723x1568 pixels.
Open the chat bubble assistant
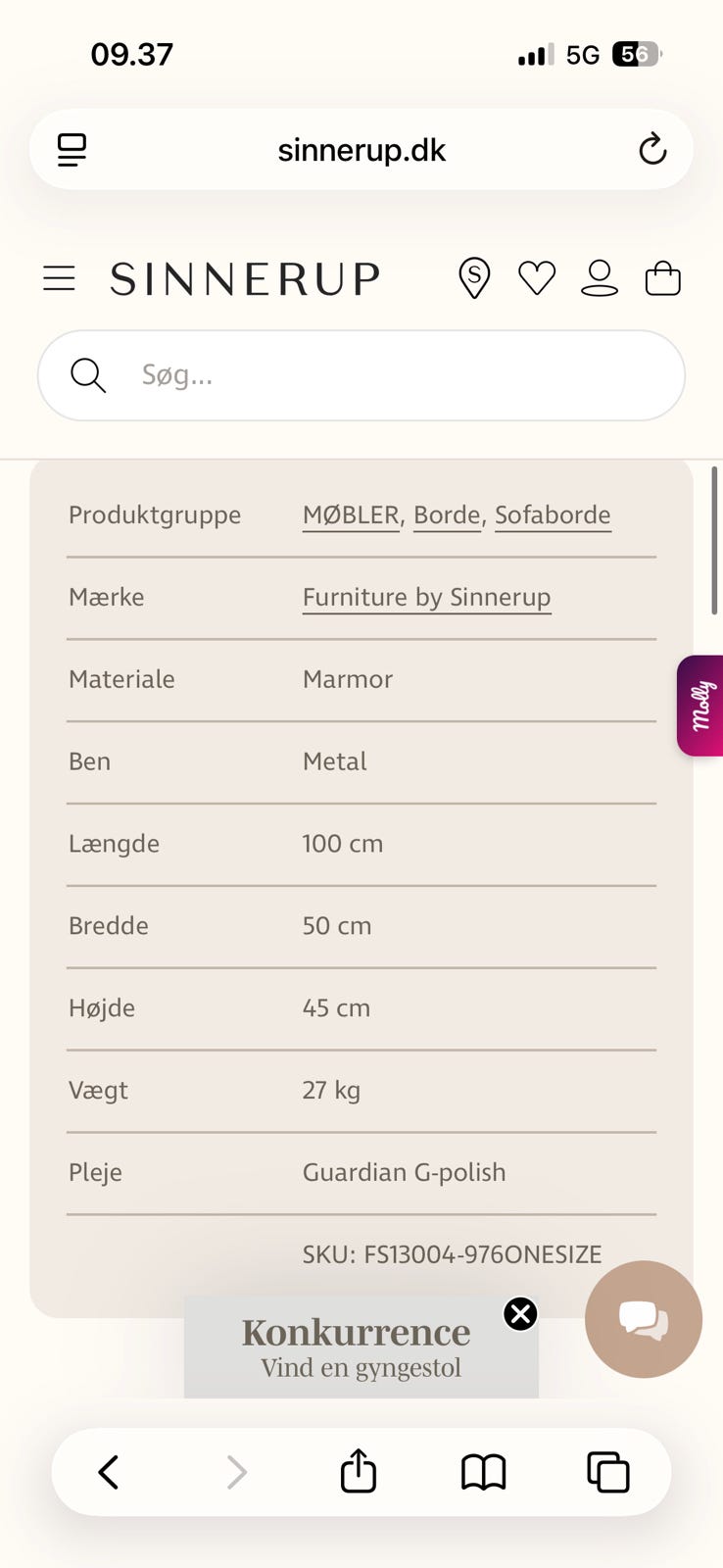pyautogui.click(x=643, y=1319)
